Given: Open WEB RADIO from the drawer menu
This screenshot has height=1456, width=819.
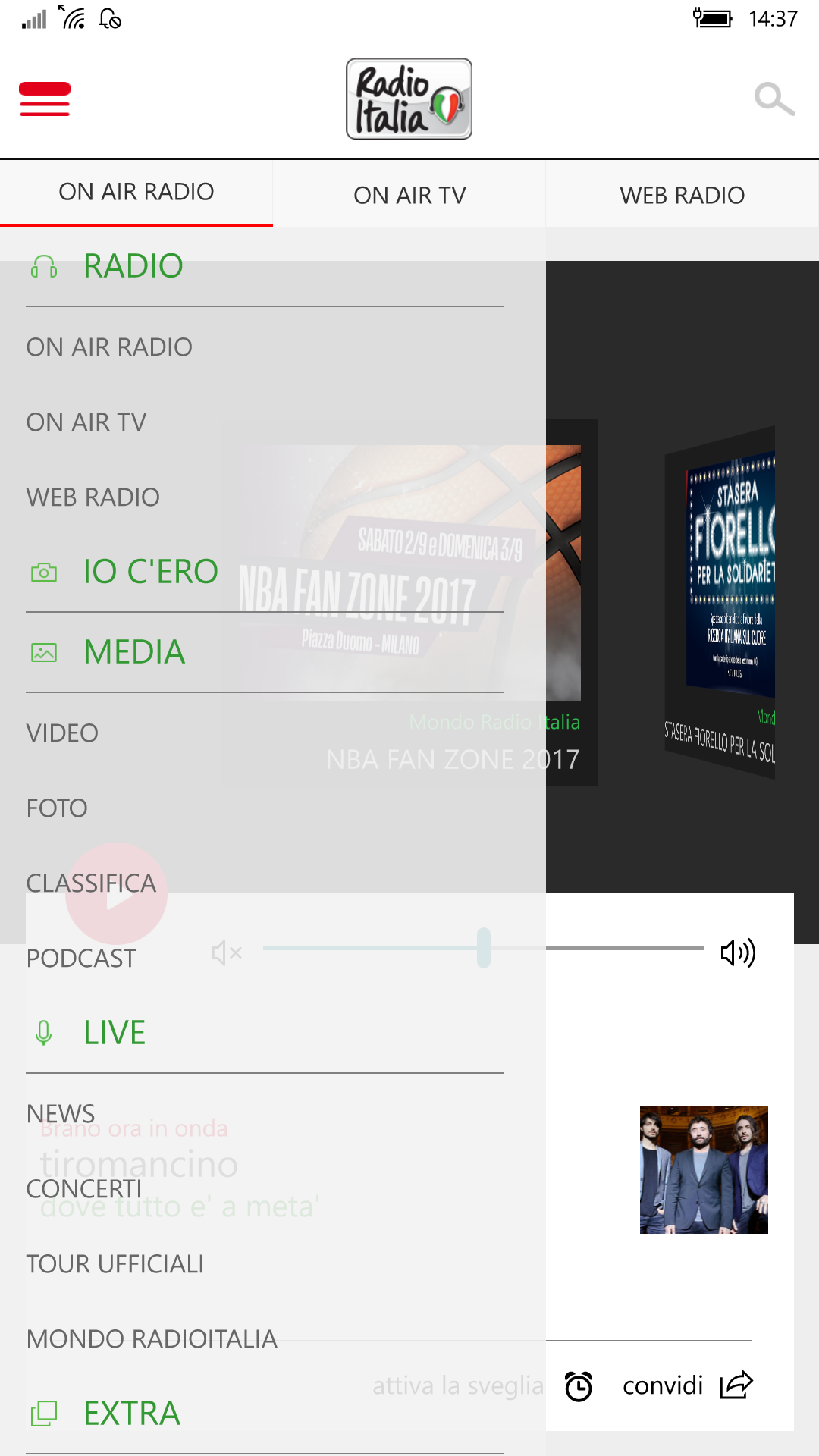Looking at the screenshot, I should click(x=93, y=497).
